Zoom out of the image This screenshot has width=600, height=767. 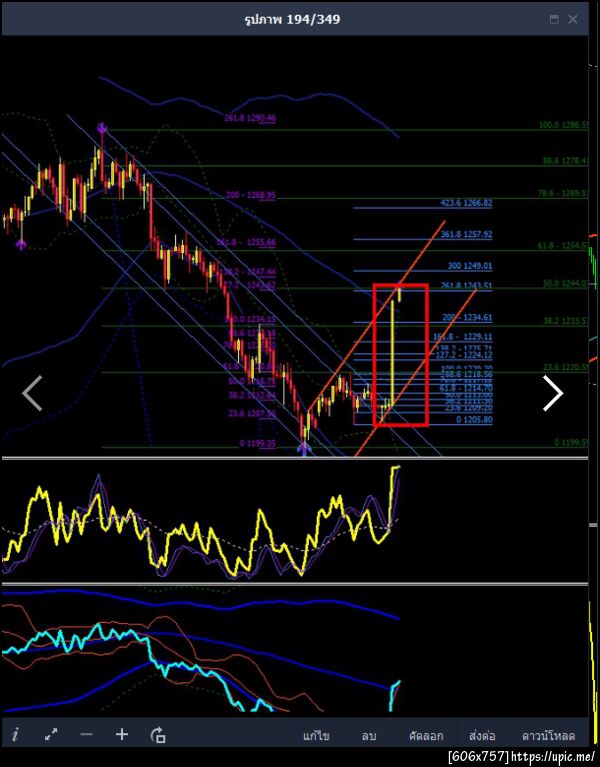click(86, 735)
